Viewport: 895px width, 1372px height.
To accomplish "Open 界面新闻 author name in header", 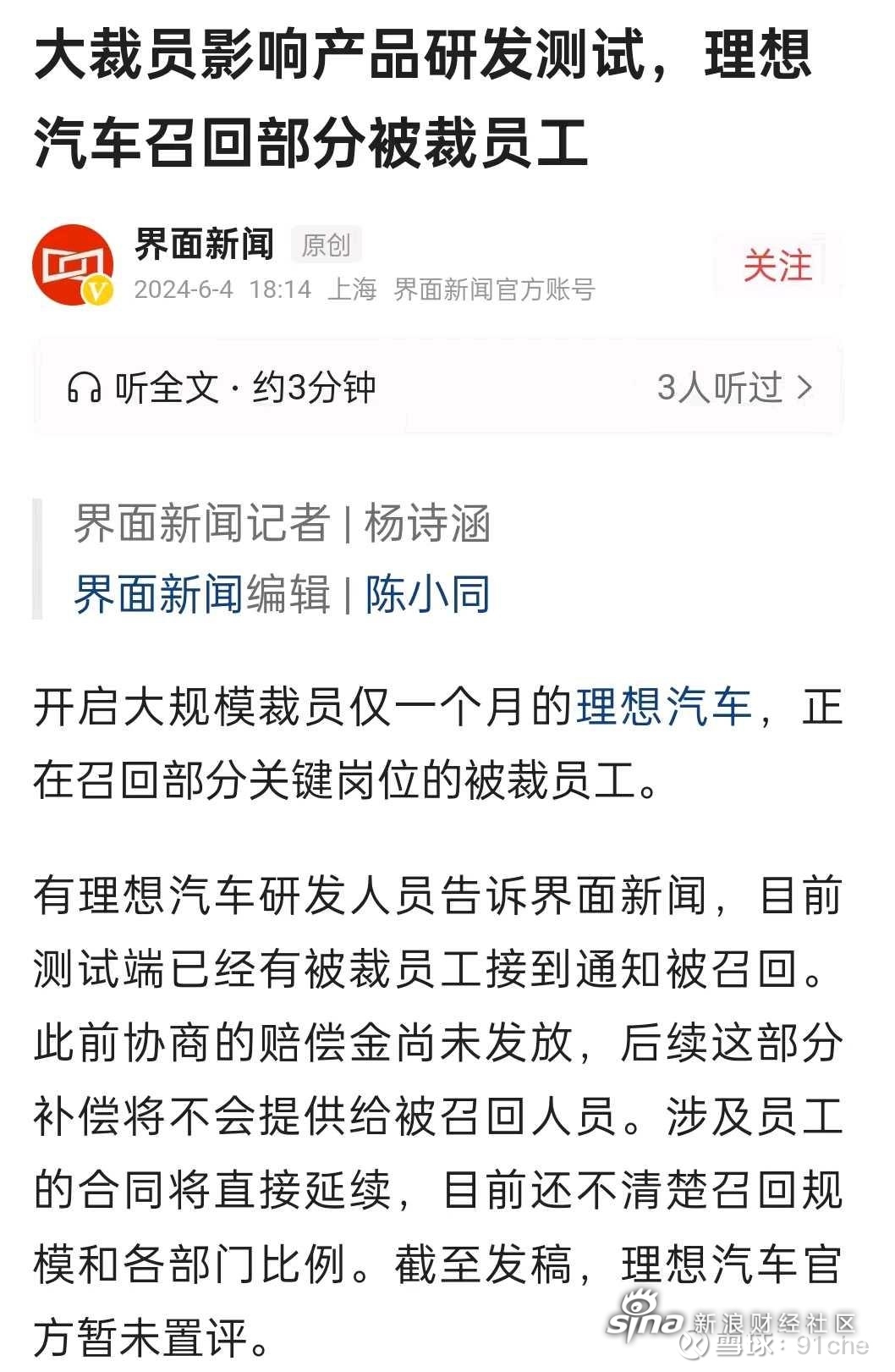I will (205, 244).
